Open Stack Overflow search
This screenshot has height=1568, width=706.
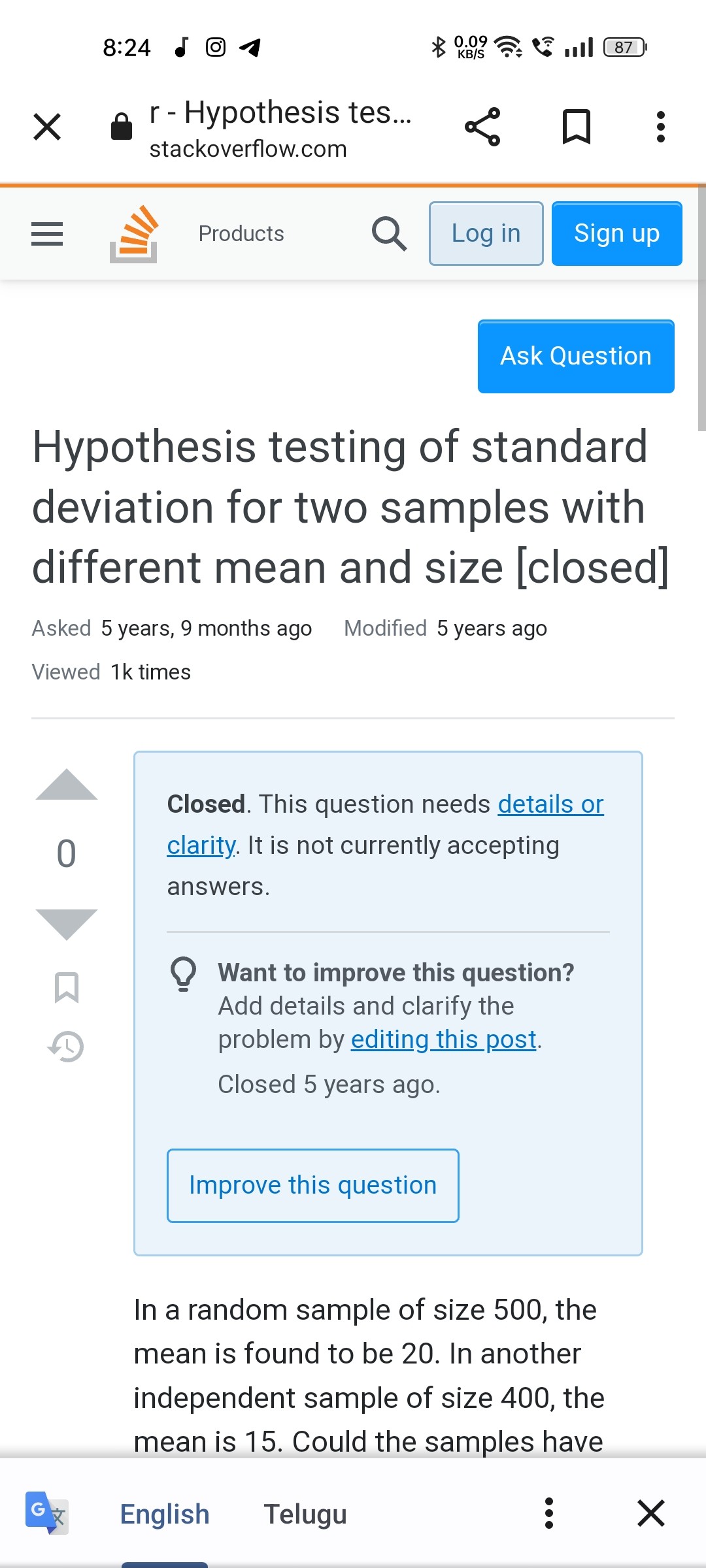[390, 234]
